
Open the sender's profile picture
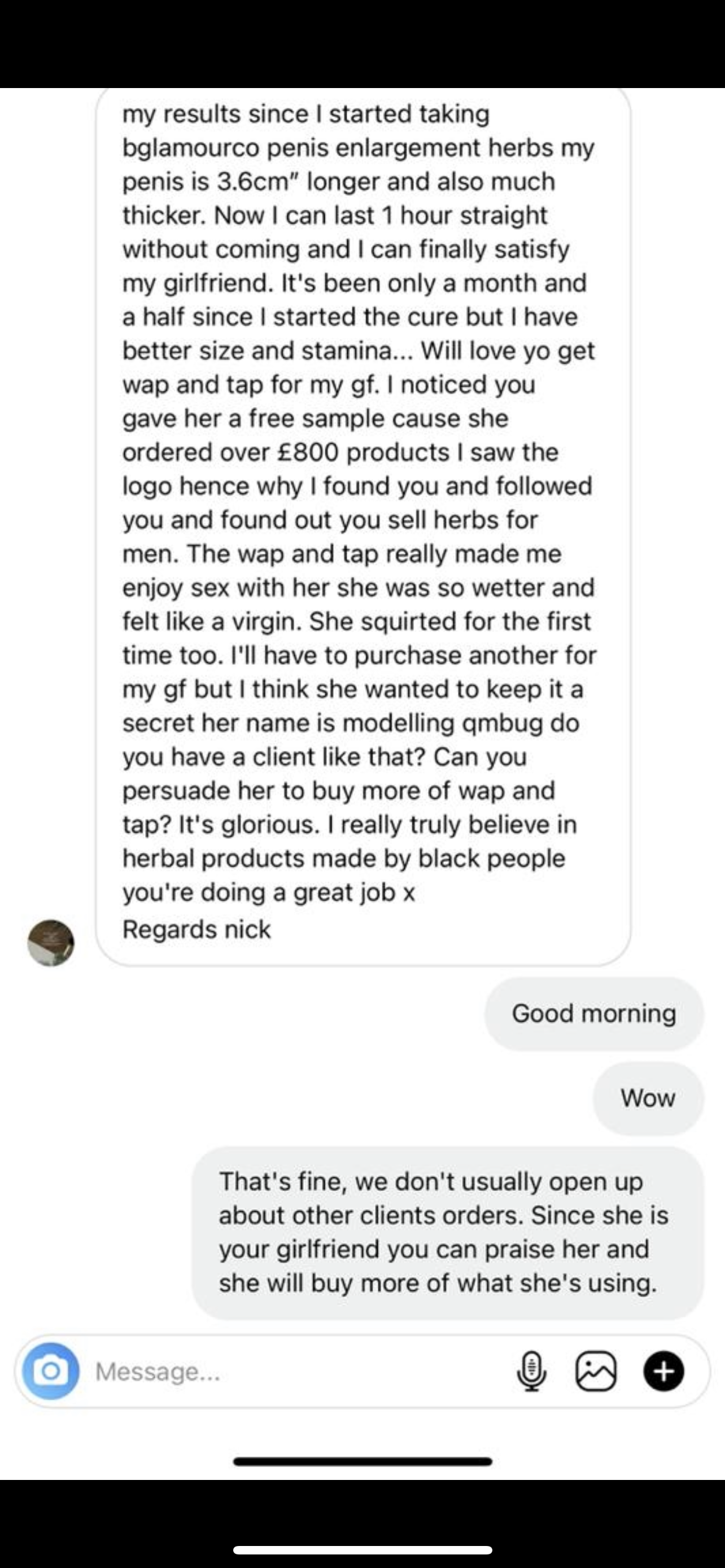point(50,943)
